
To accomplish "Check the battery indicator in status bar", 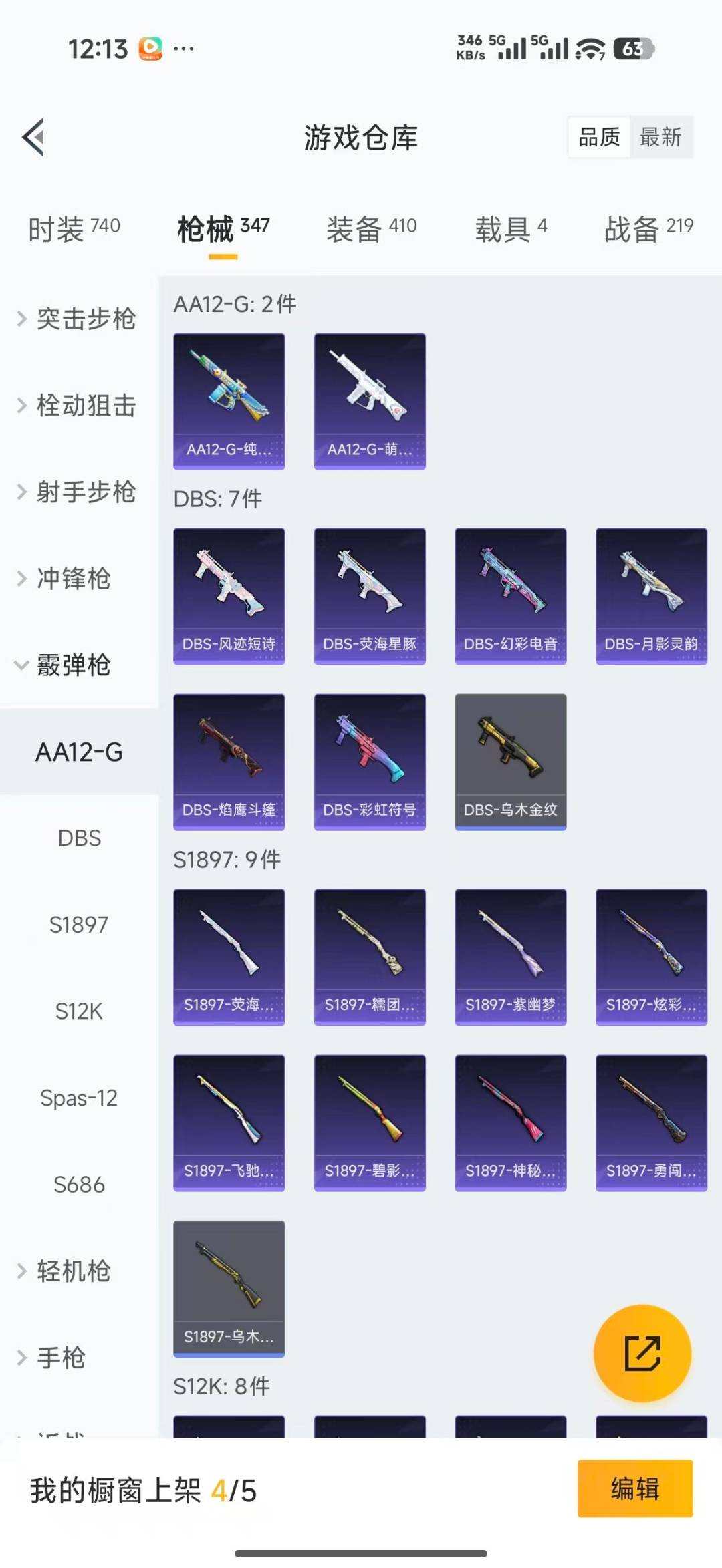I will point(631,48).
